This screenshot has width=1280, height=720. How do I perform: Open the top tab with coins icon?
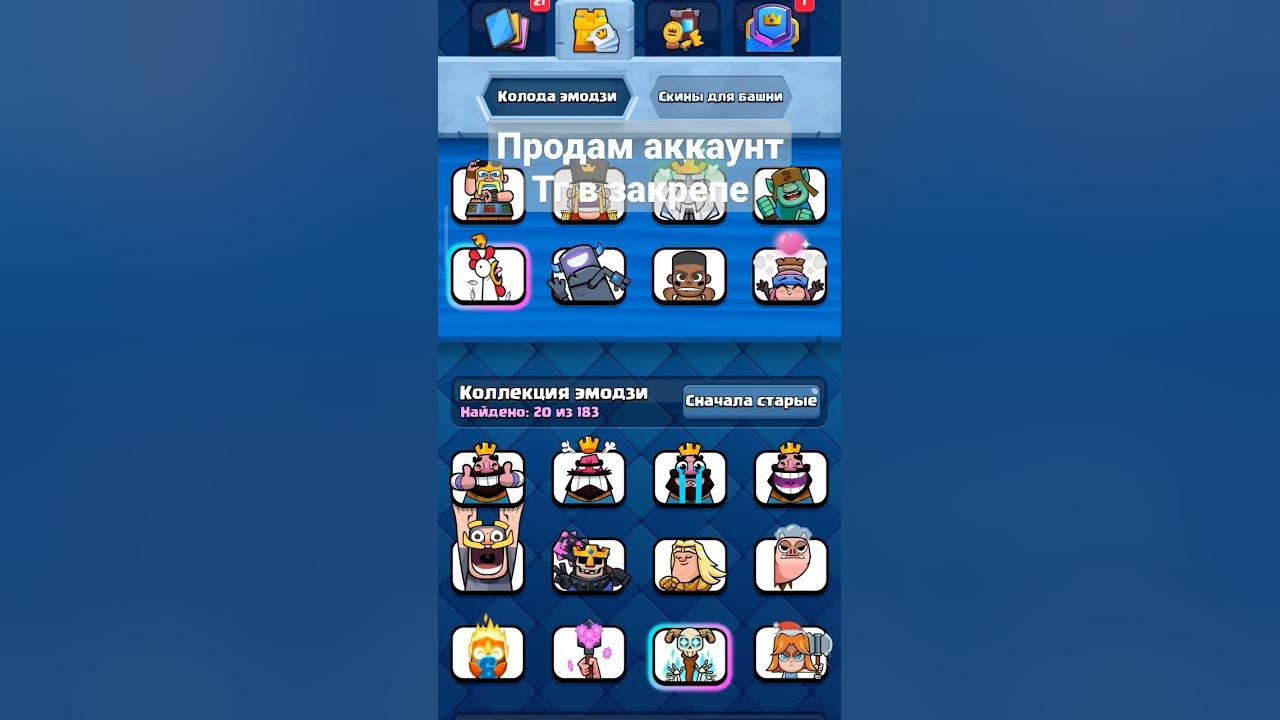(682, 28)
